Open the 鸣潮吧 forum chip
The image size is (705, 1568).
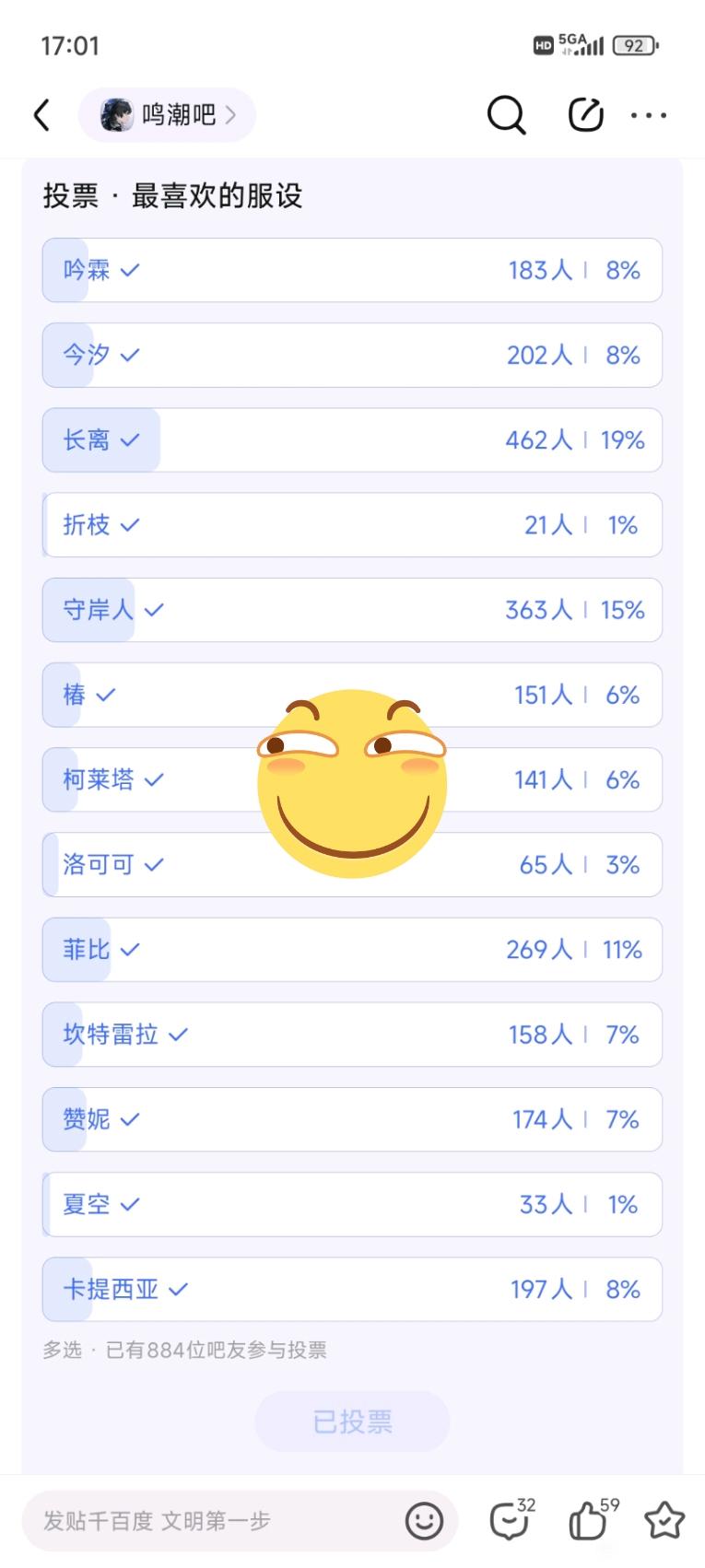click(x=167, y=115)
